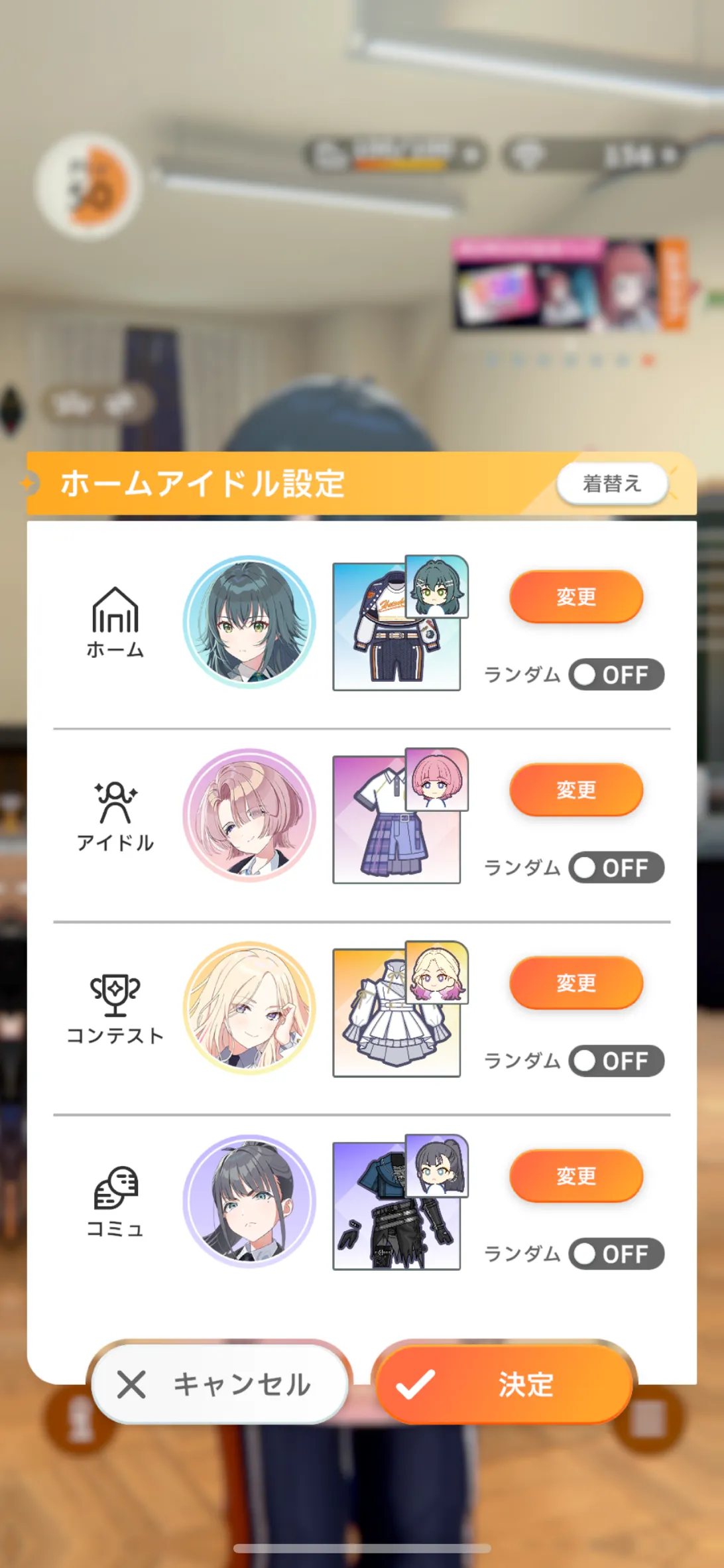Turn on ランダム for コンテスト

[616, 1061]
